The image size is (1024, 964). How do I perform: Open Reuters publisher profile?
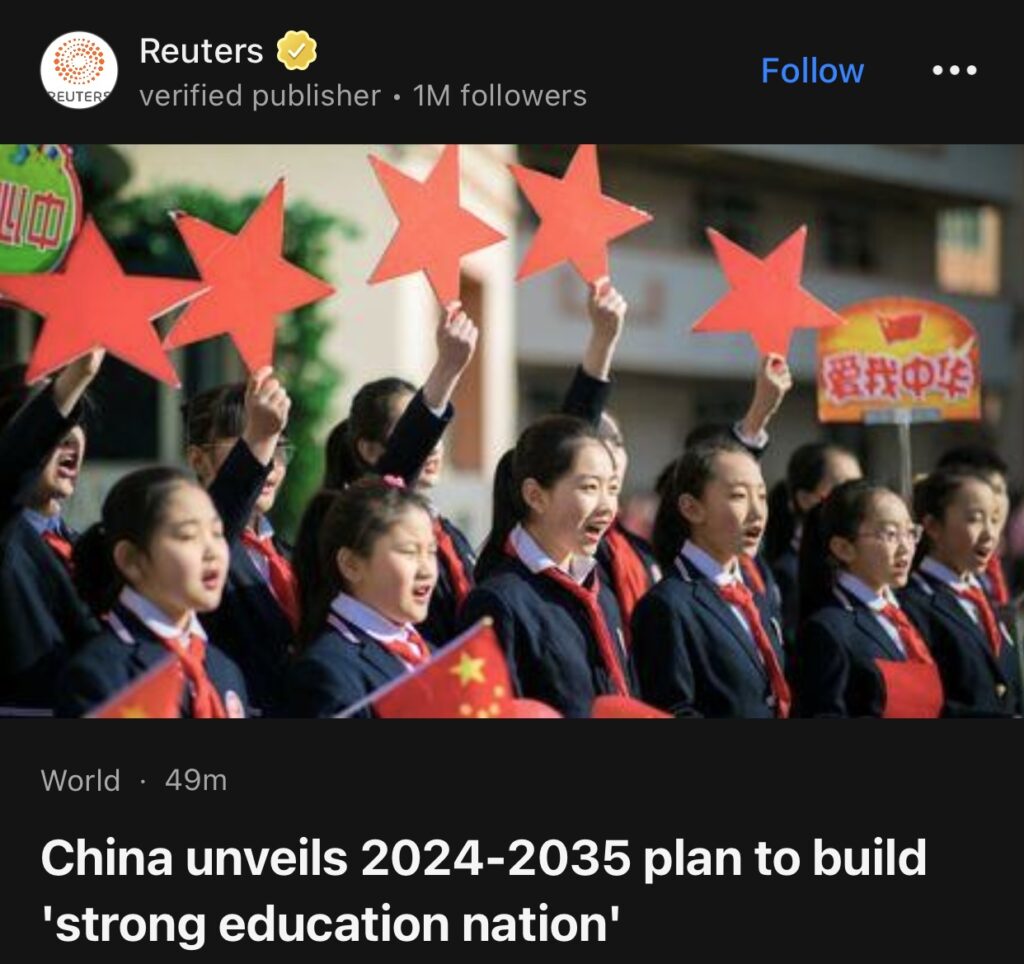(x=201, y=51)
